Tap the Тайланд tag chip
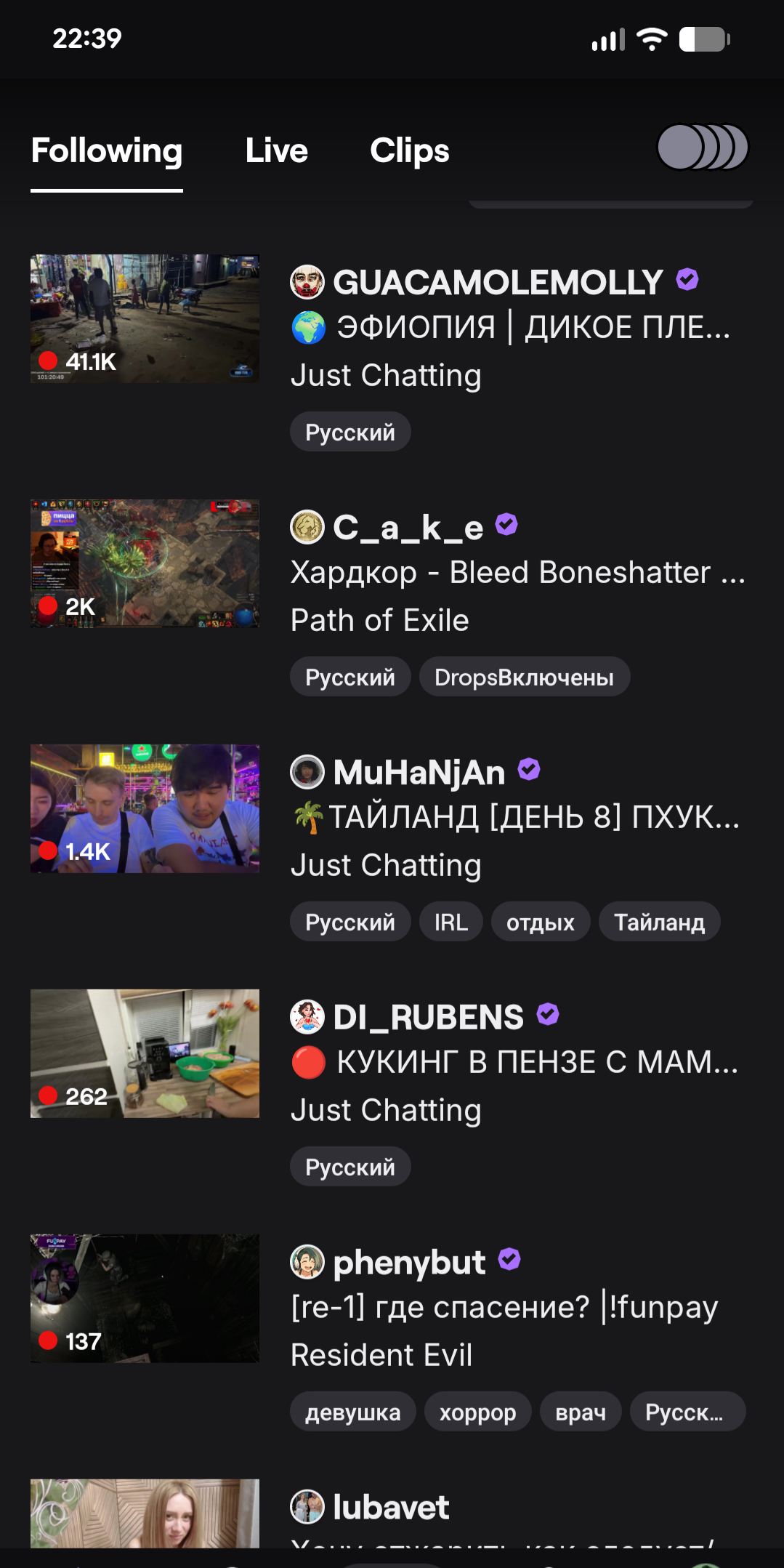Viewport: 784px width, 1568px height. pos(659,922)
